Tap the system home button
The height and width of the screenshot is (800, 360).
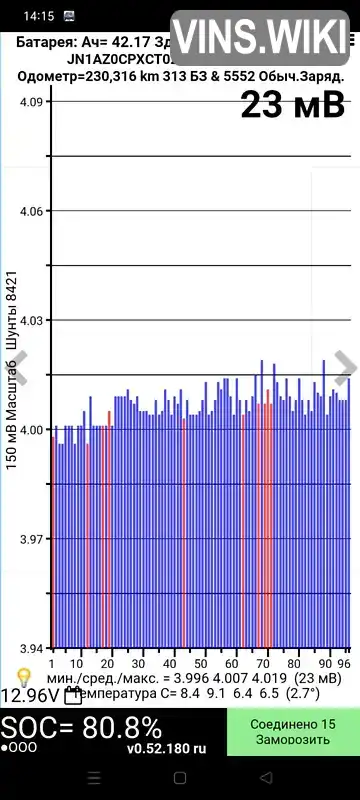pyautogui.click(x=180, y=778)
